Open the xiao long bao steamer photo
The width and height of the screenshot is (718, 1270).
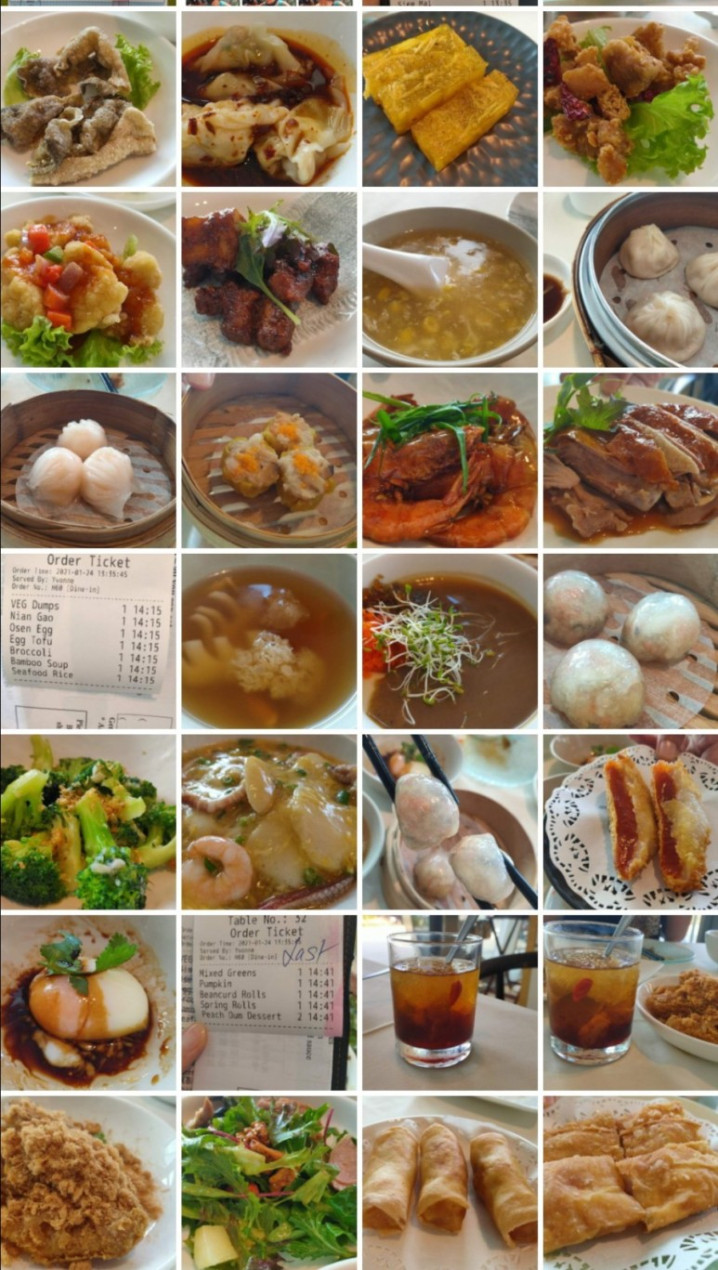pos(631,280)
